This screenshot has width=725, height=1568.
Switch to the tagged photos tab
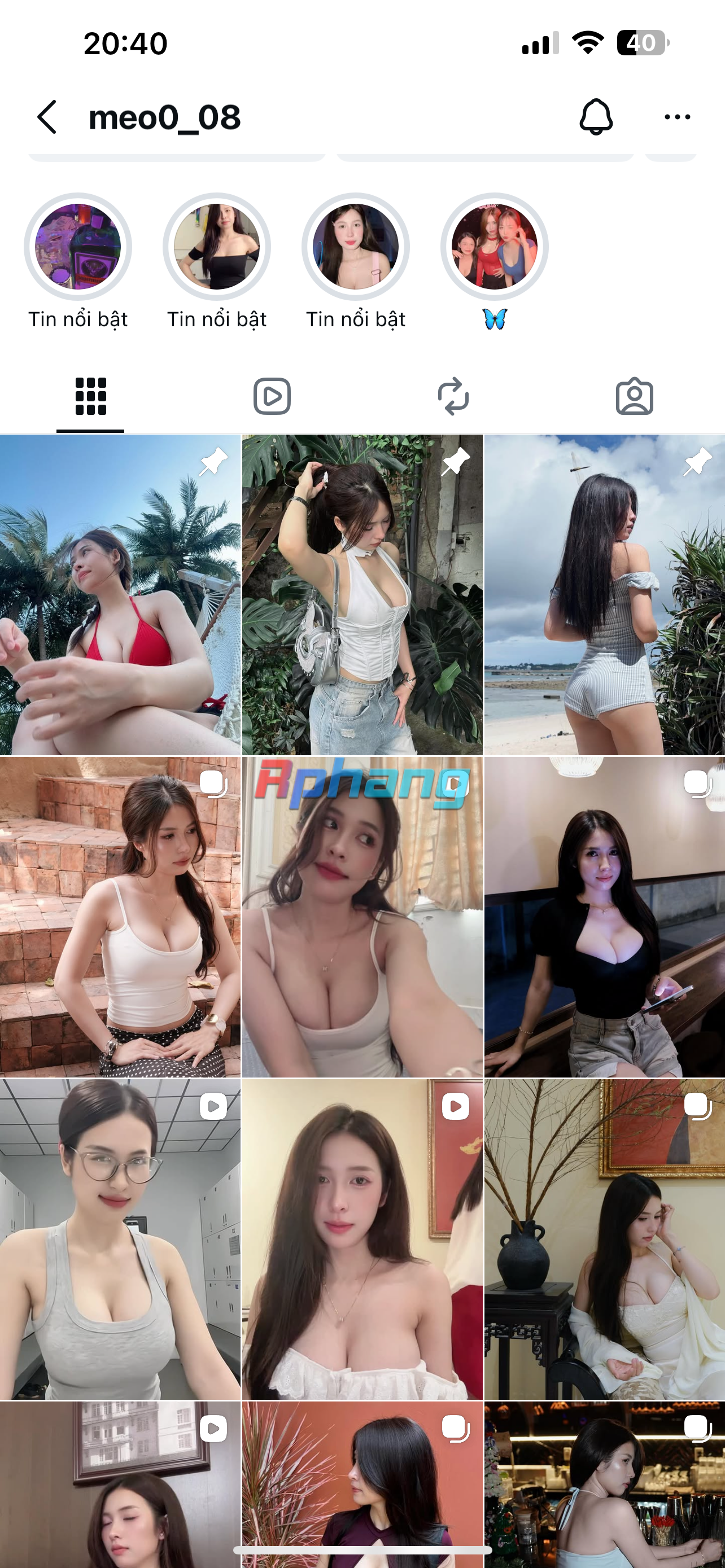634,397
